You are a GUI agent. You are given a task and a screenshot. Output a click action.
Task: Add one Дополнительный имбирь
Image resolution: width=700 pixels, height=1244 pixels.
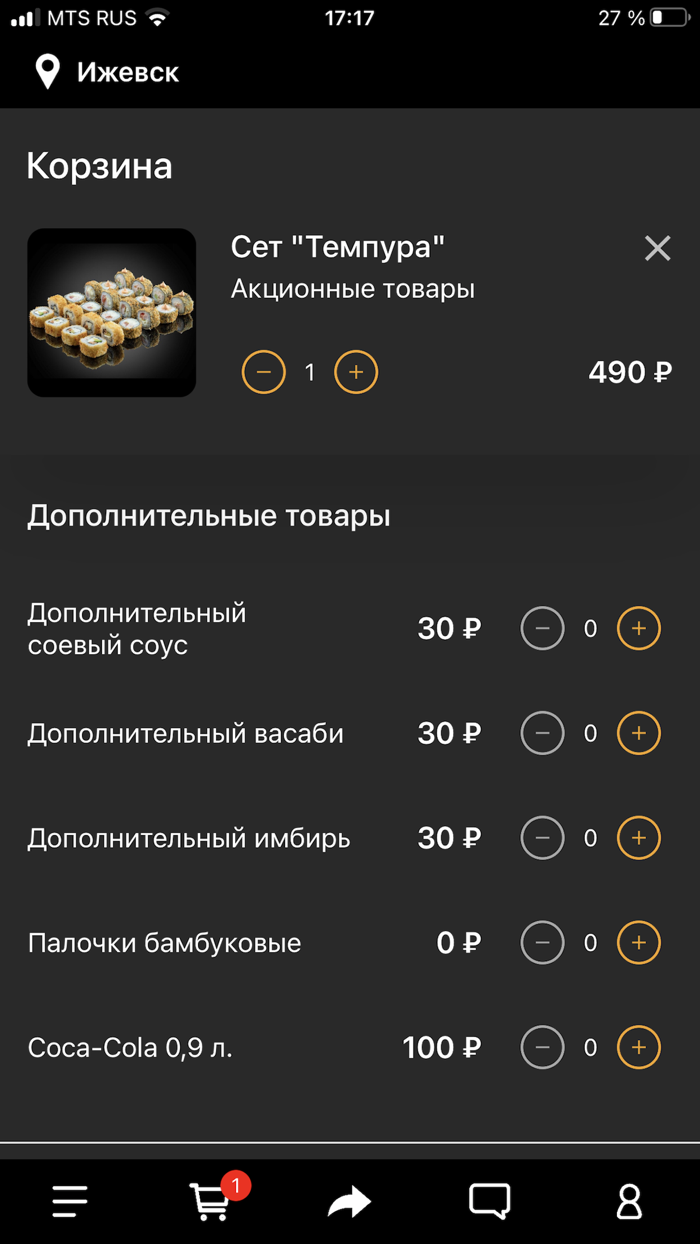(639, 838)
